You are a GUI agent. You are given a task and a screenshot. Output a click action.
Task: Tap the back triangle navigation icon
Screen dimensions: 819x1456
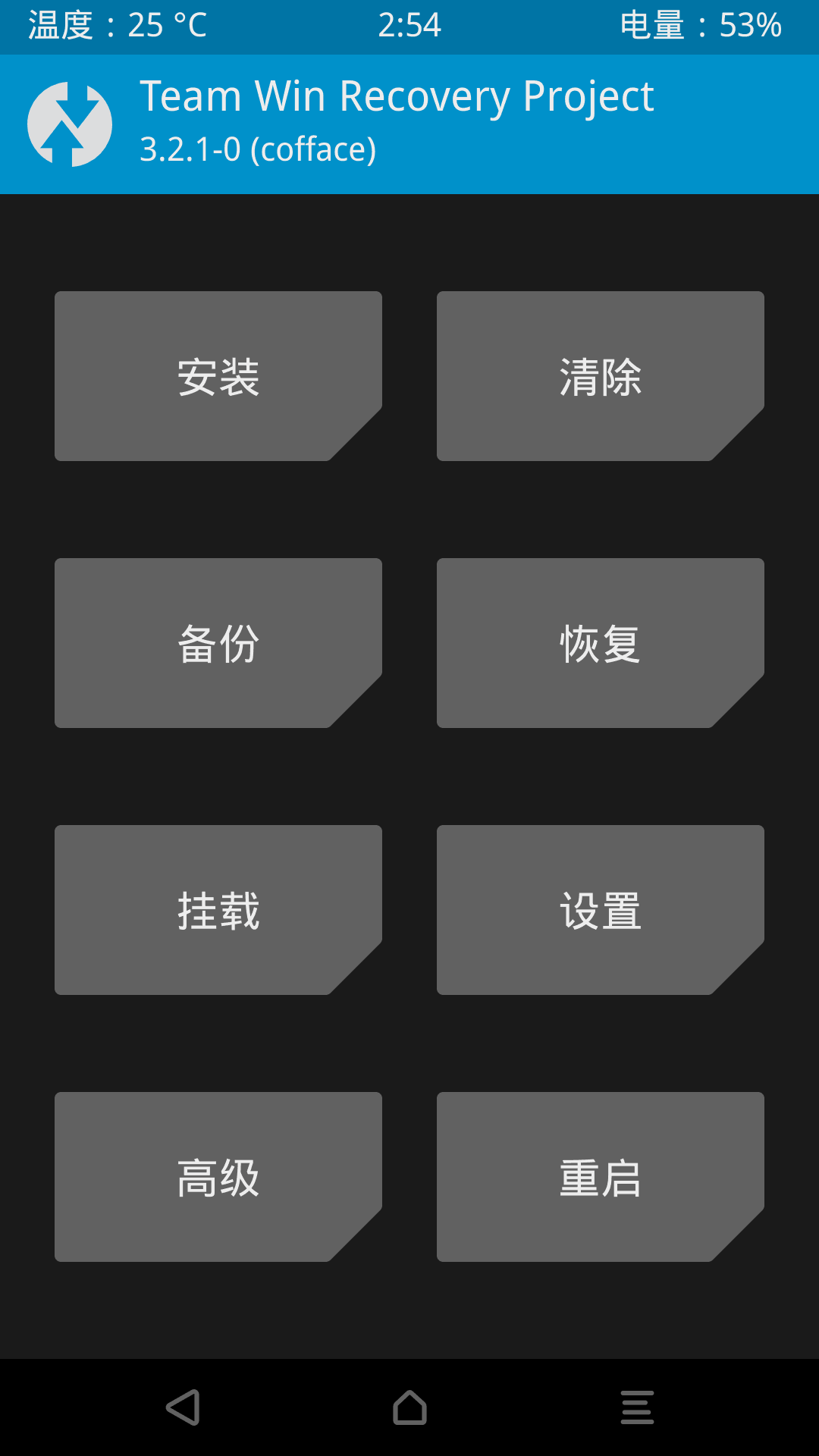point(182,1408)
